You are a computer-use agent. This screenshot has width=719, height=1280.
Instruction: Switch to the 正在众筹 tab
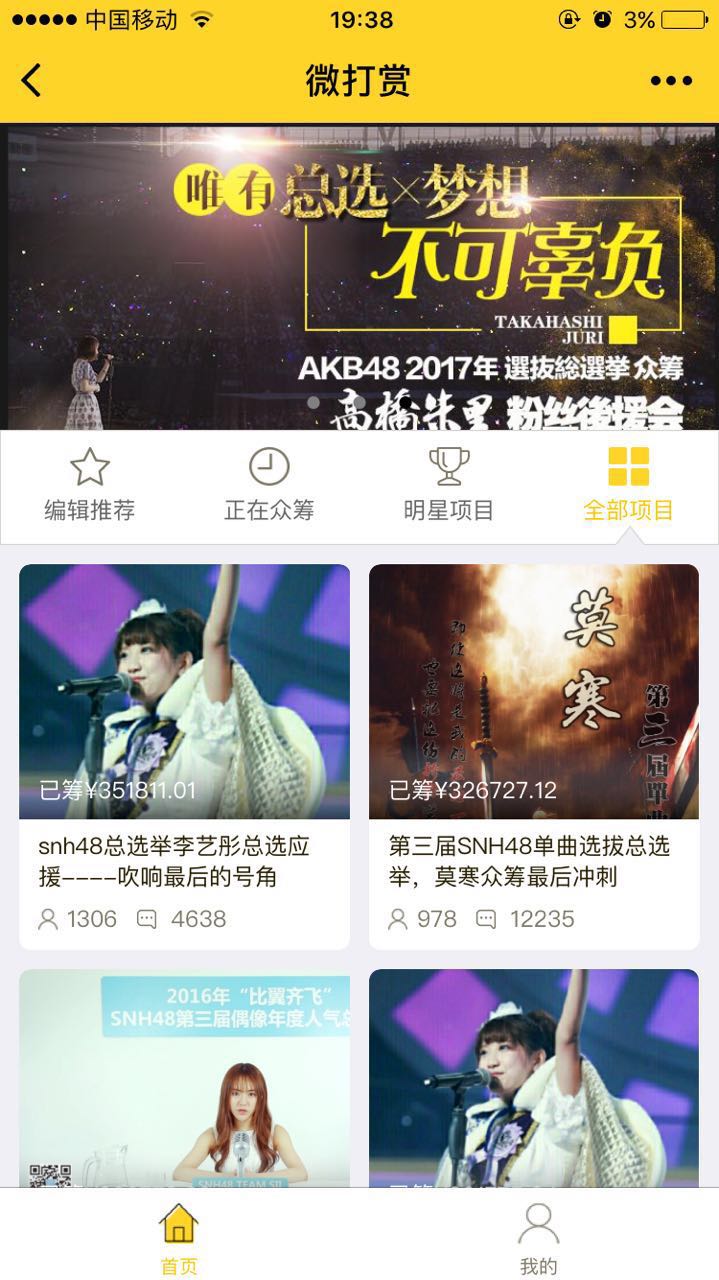(269, 486)
